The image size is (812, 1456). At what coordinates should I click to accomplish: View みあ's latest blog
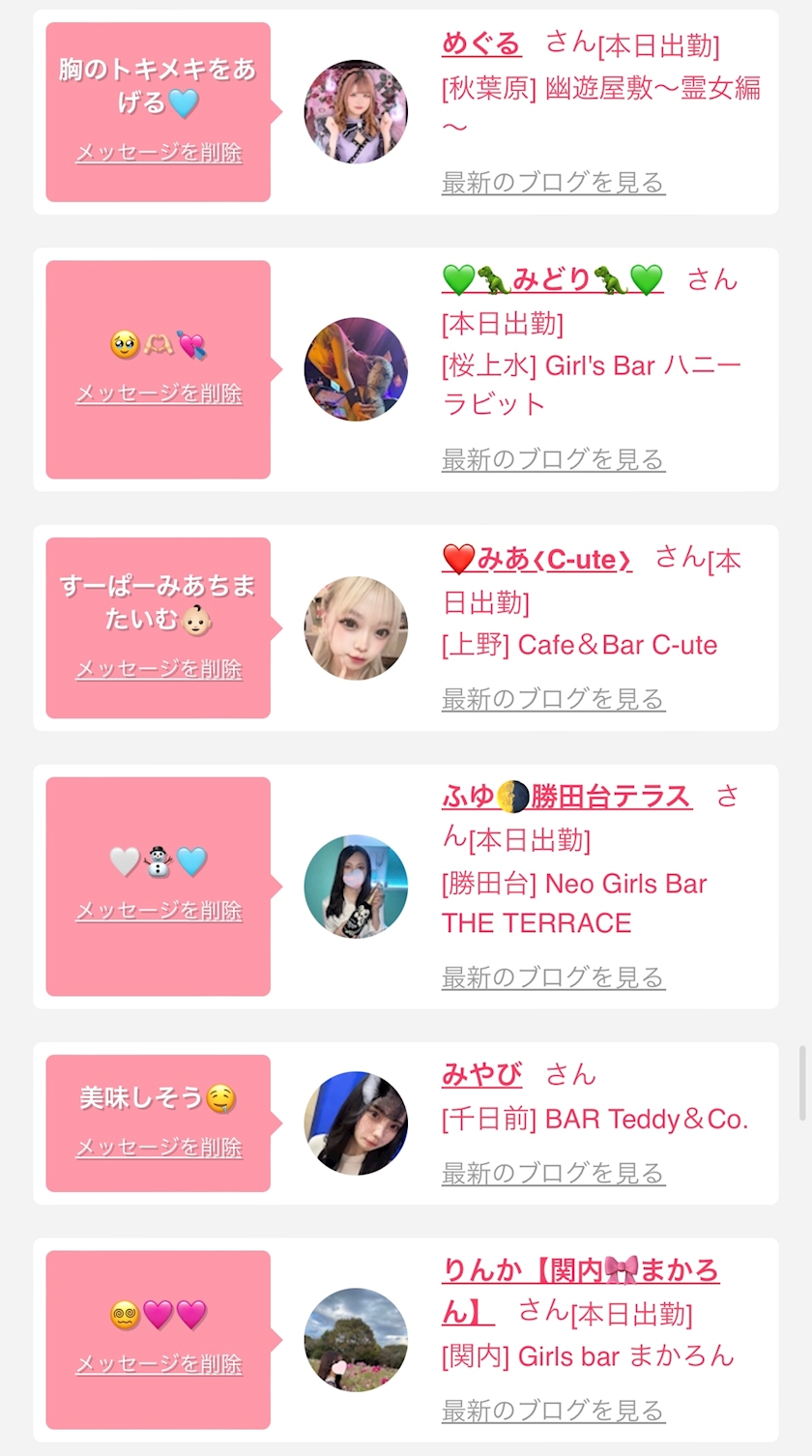coord(553,699)
